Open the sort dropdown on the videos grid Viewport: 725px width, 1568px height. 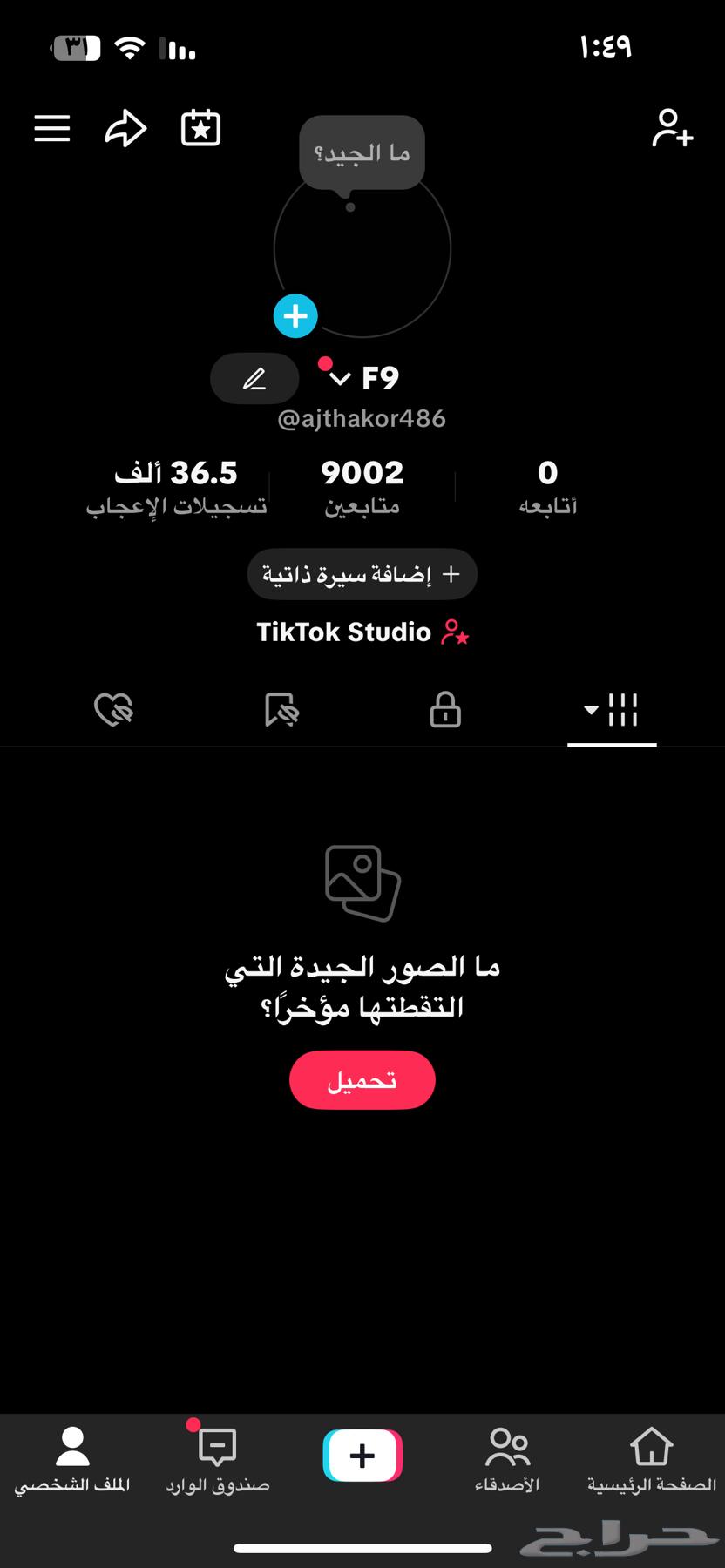pyautogui.click(x=590, y=710)
